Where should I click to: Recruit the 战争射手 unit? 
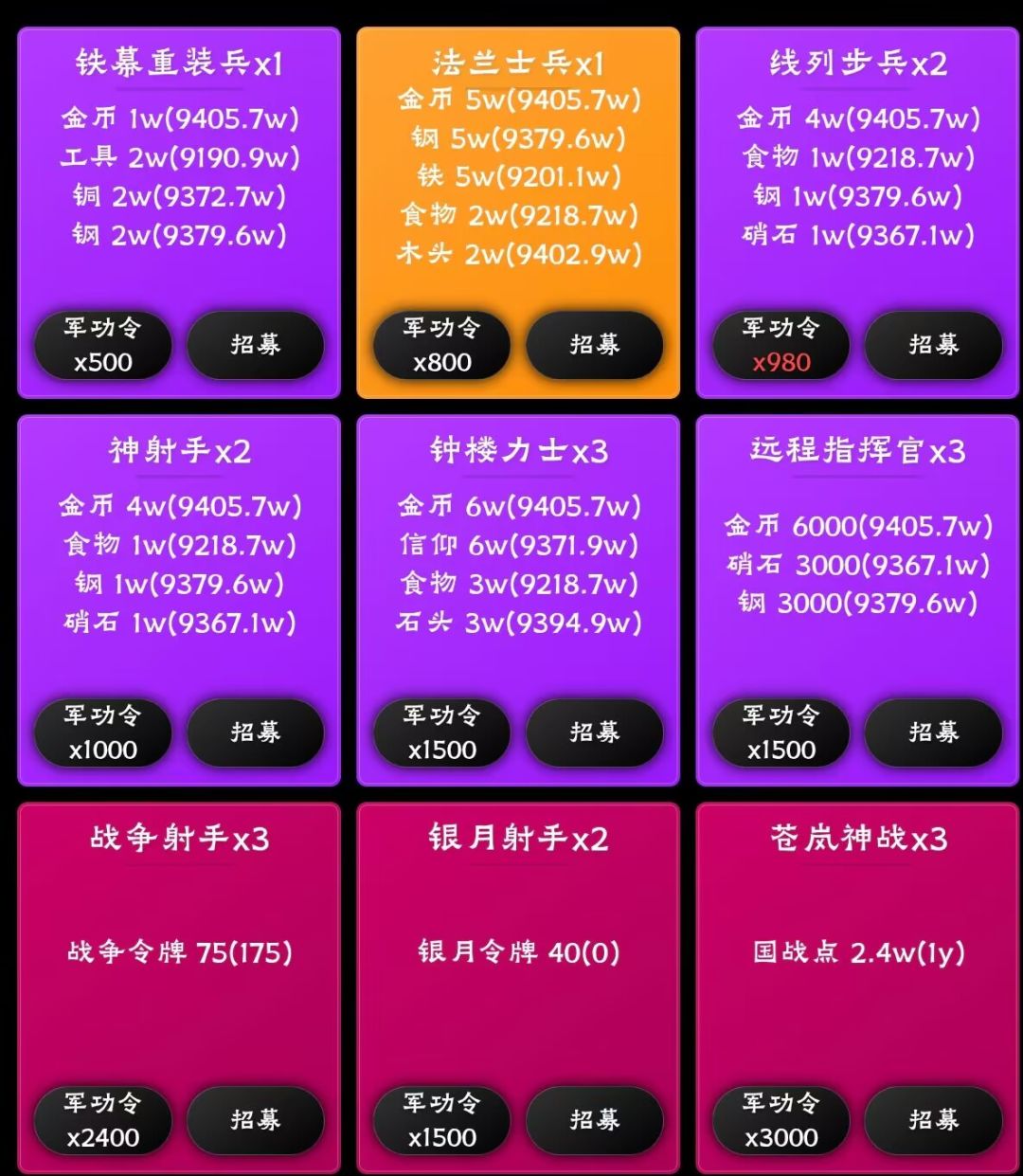(256, 1120)
